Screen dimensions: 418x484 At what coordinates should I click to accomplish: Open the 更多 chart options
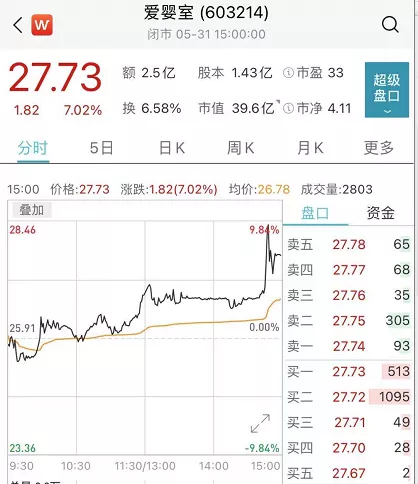379,148
